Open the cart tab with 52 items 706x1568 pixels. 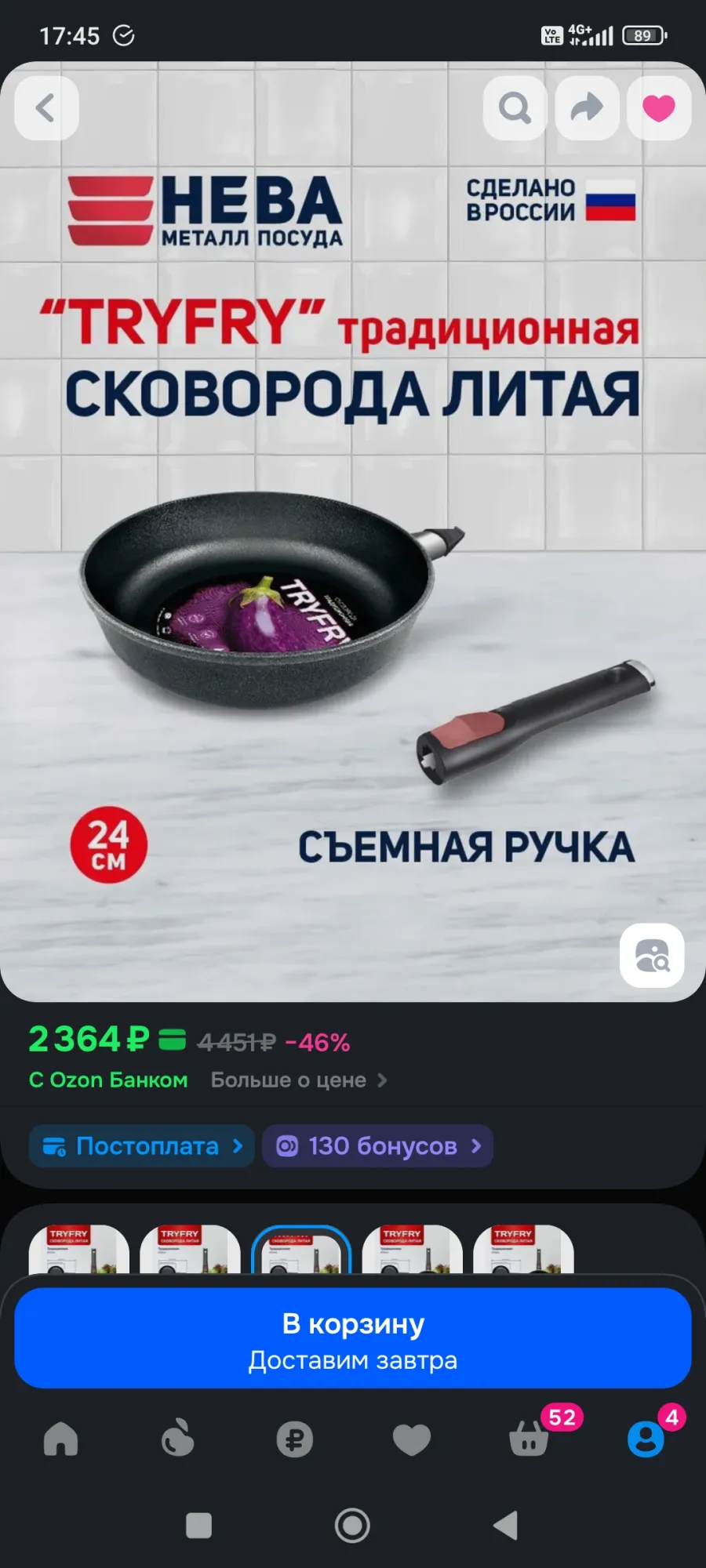[529, 1439]
